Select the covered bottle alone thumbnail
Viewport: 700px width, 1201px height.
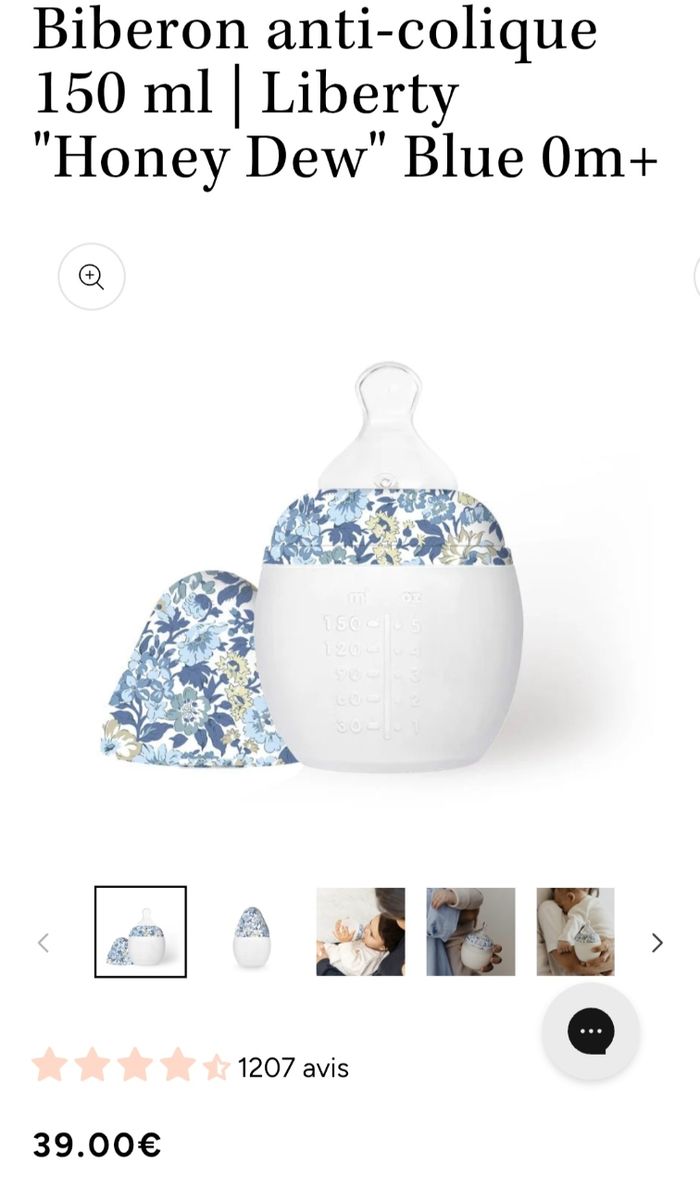tap(251, 934)
